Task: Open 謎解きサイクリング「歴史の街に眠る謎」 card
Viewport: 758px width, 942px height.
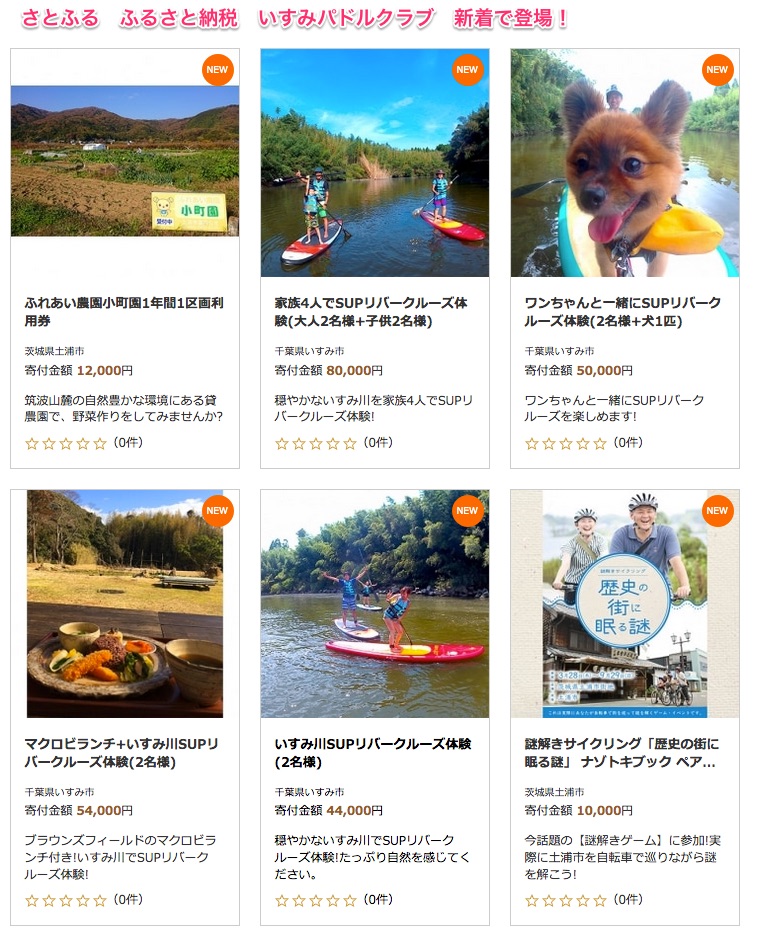Action: pyautogui.click(x=624, y=752)
